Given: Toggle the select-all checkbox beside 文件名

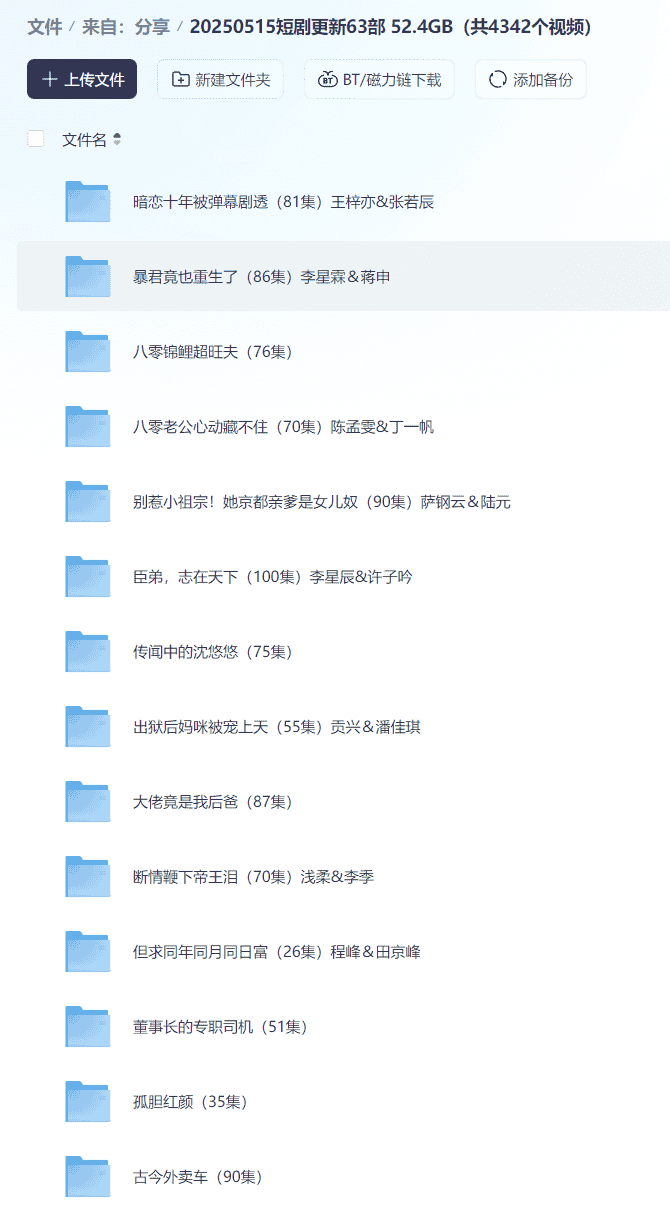Looking at the screenshot, I should [36, 139].
